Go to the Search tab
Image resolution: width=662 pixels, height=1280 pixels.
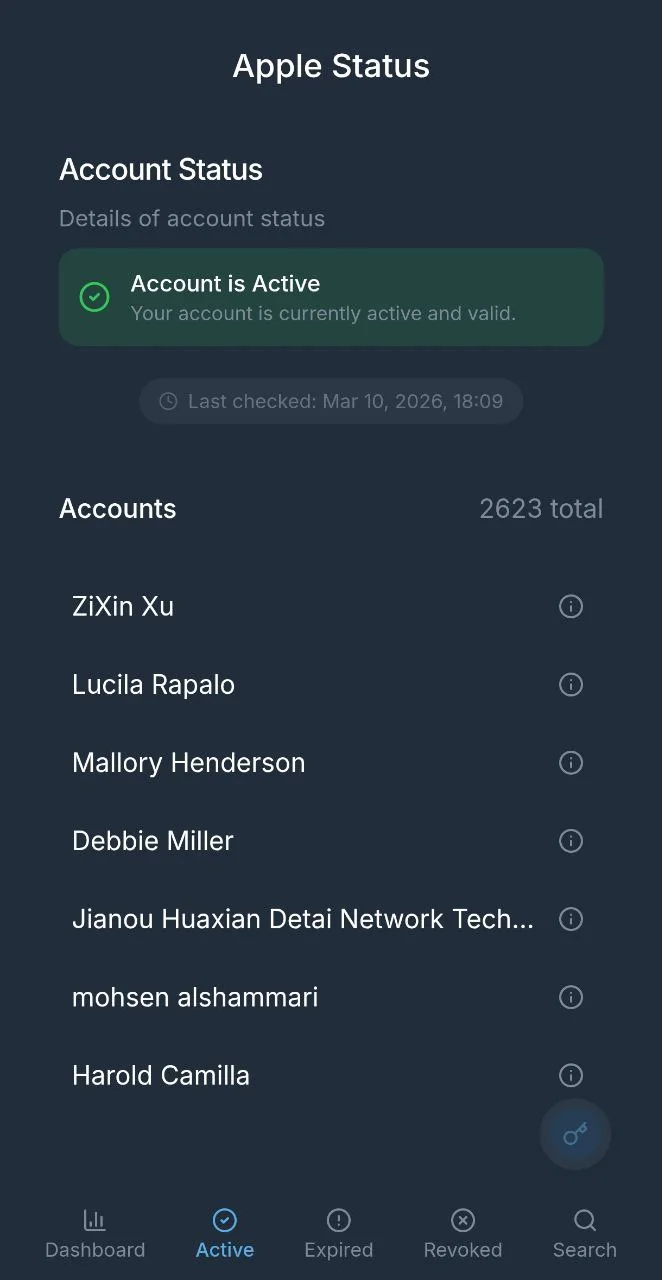coord(585,1234)
